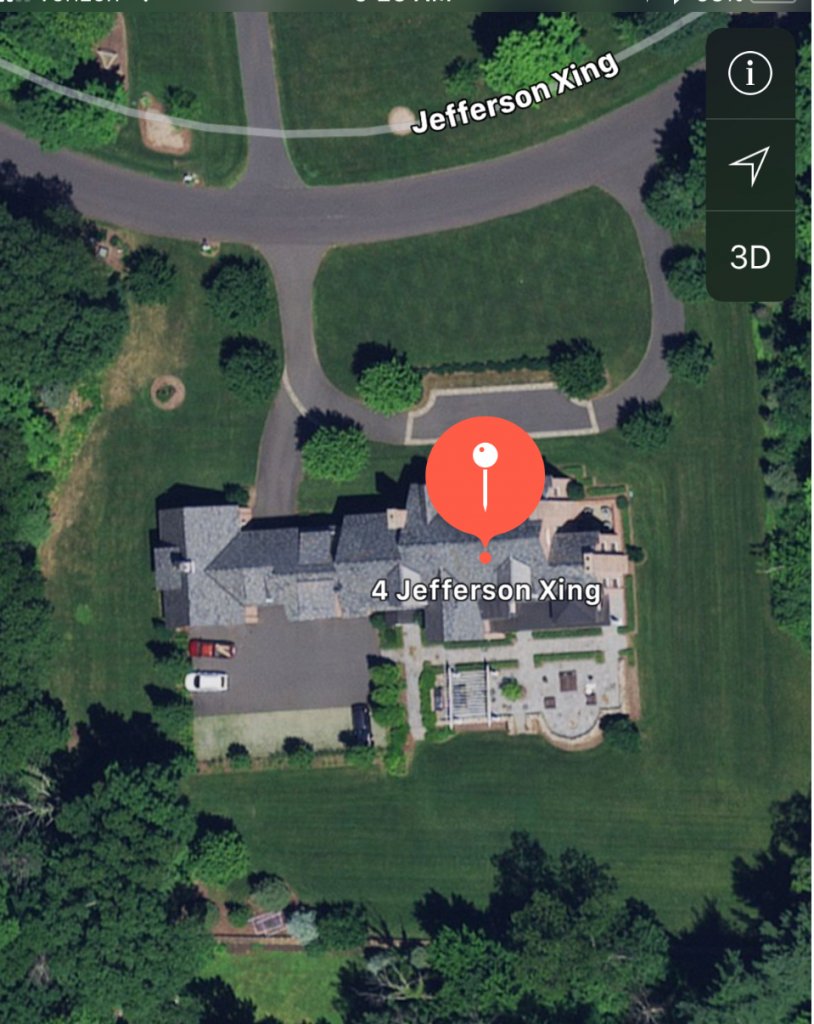Center map on current location arrow
The width and height of the screenshot is (814, 1024).
tap(750, 166)
